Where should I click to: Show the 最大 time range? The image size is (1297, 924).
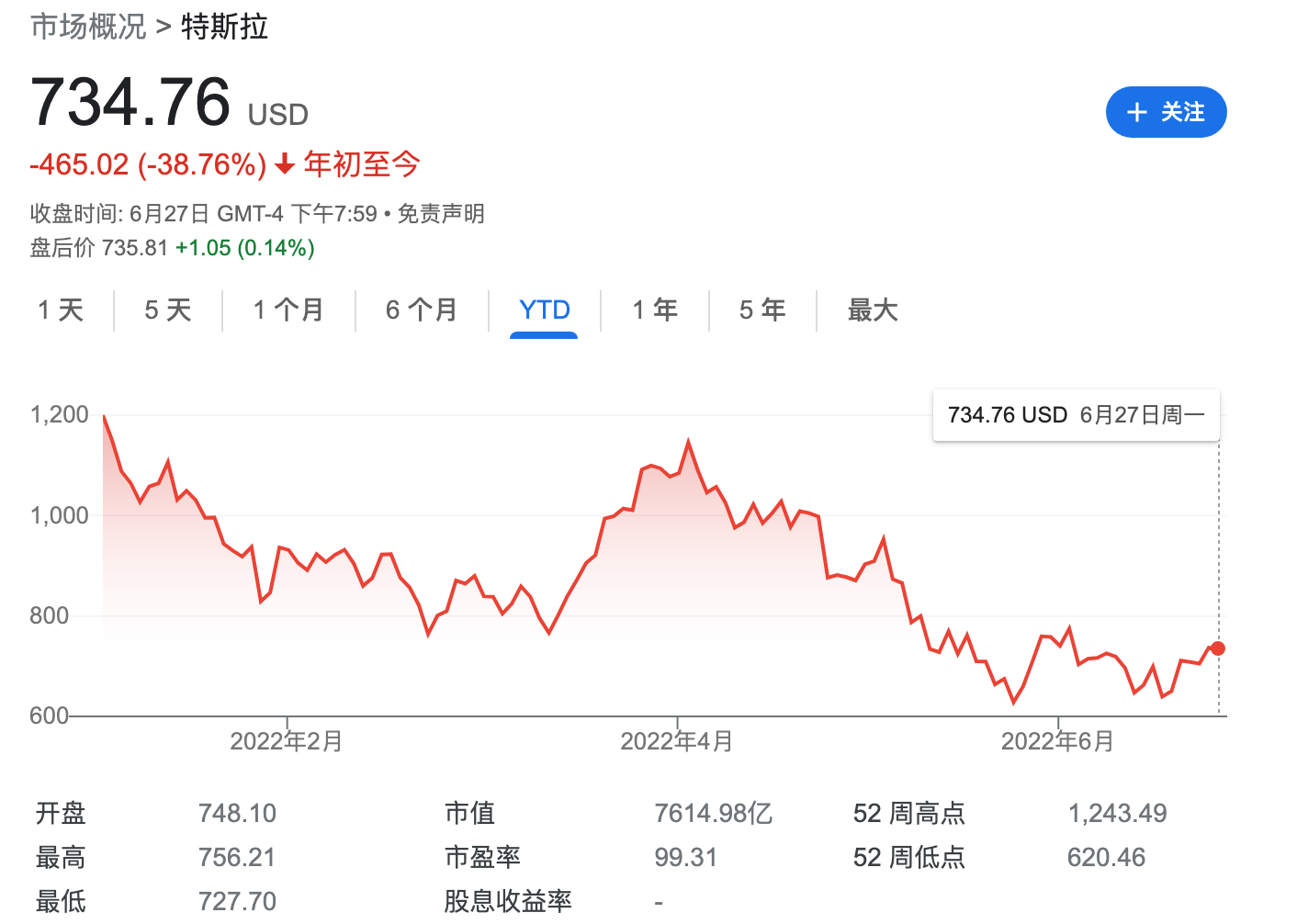point(873,310)
